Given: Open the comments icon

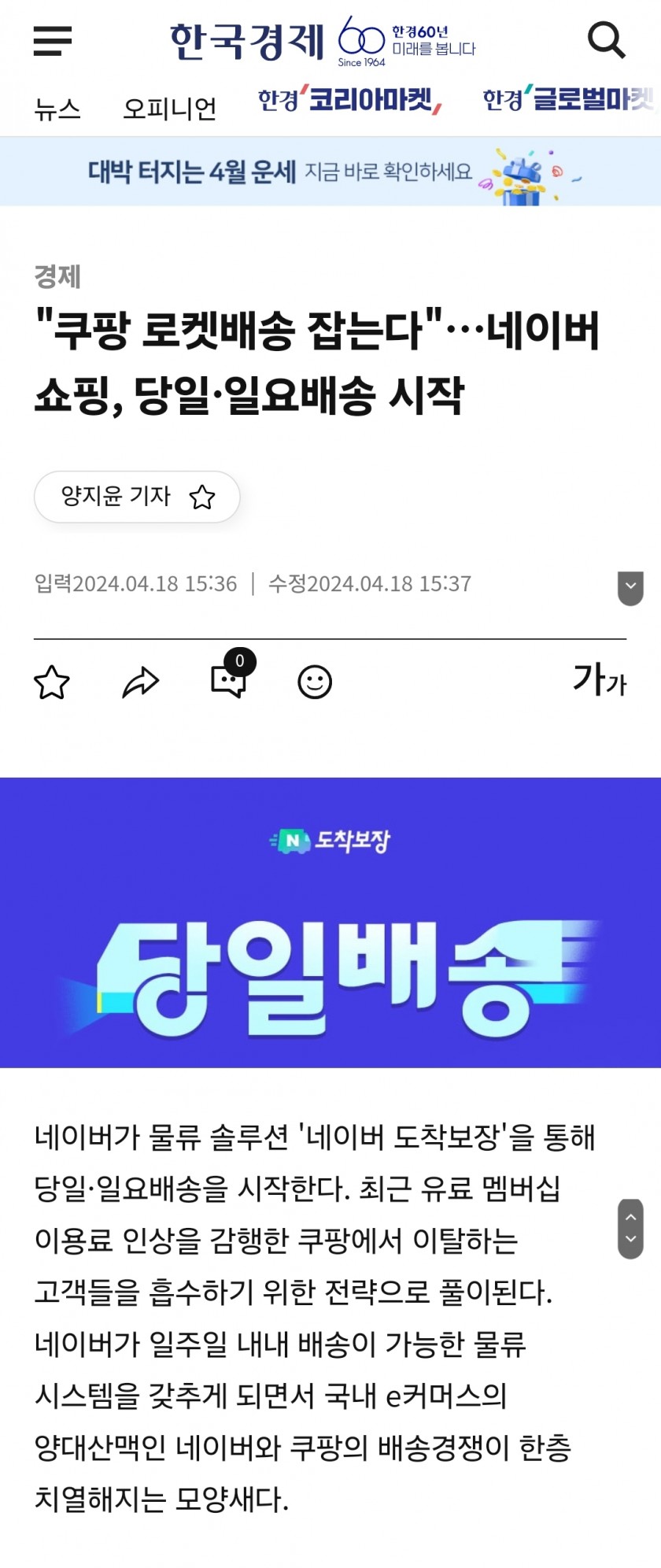Looking at the screenshot, I should (x=229, y=681).
